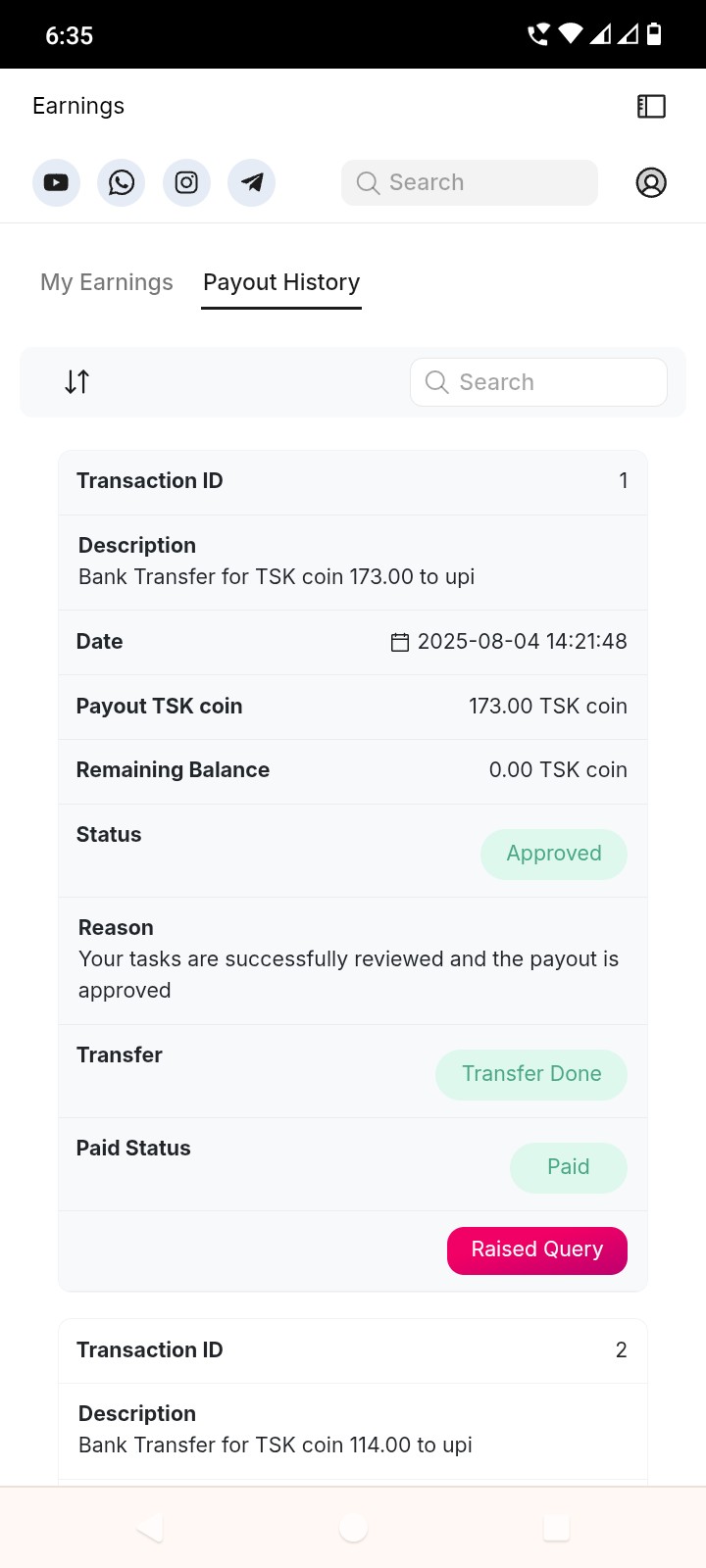Viewport: 706px width, 1568px height.
Task: Focus the payout history search box
Action: (x=538, y=382)
